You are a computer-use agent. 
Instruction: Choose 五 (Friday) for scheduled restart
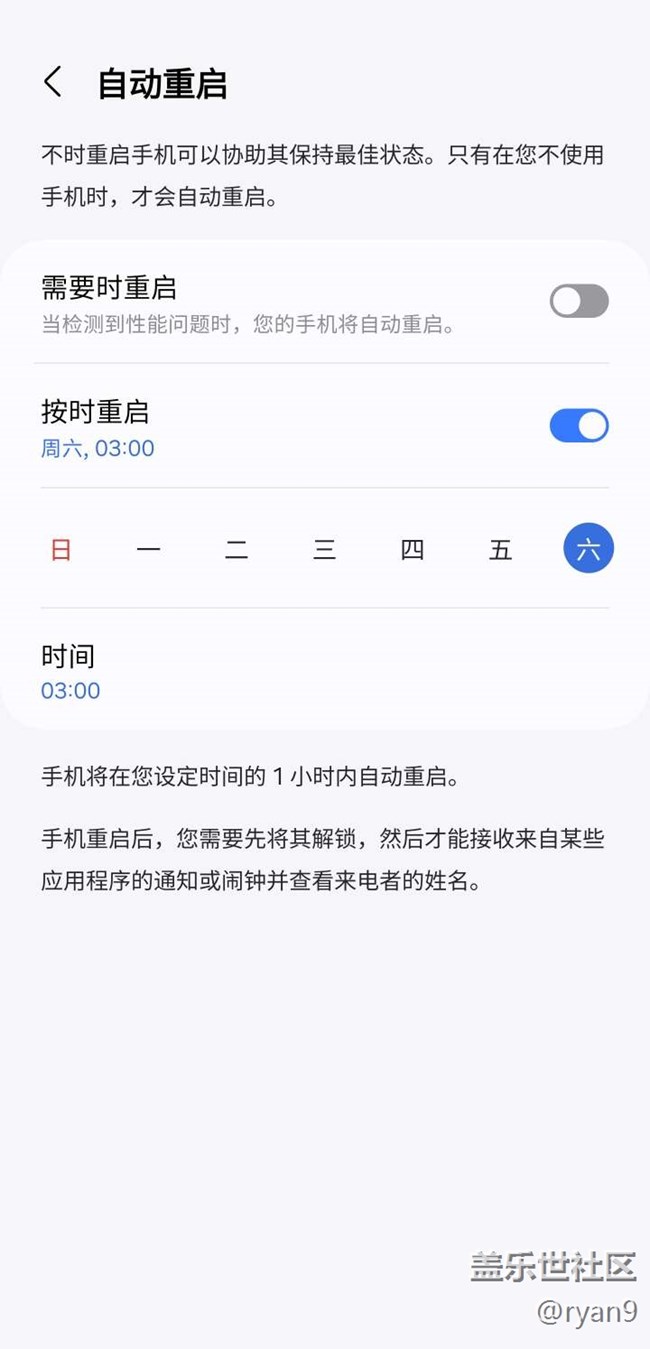click(500, 550)
